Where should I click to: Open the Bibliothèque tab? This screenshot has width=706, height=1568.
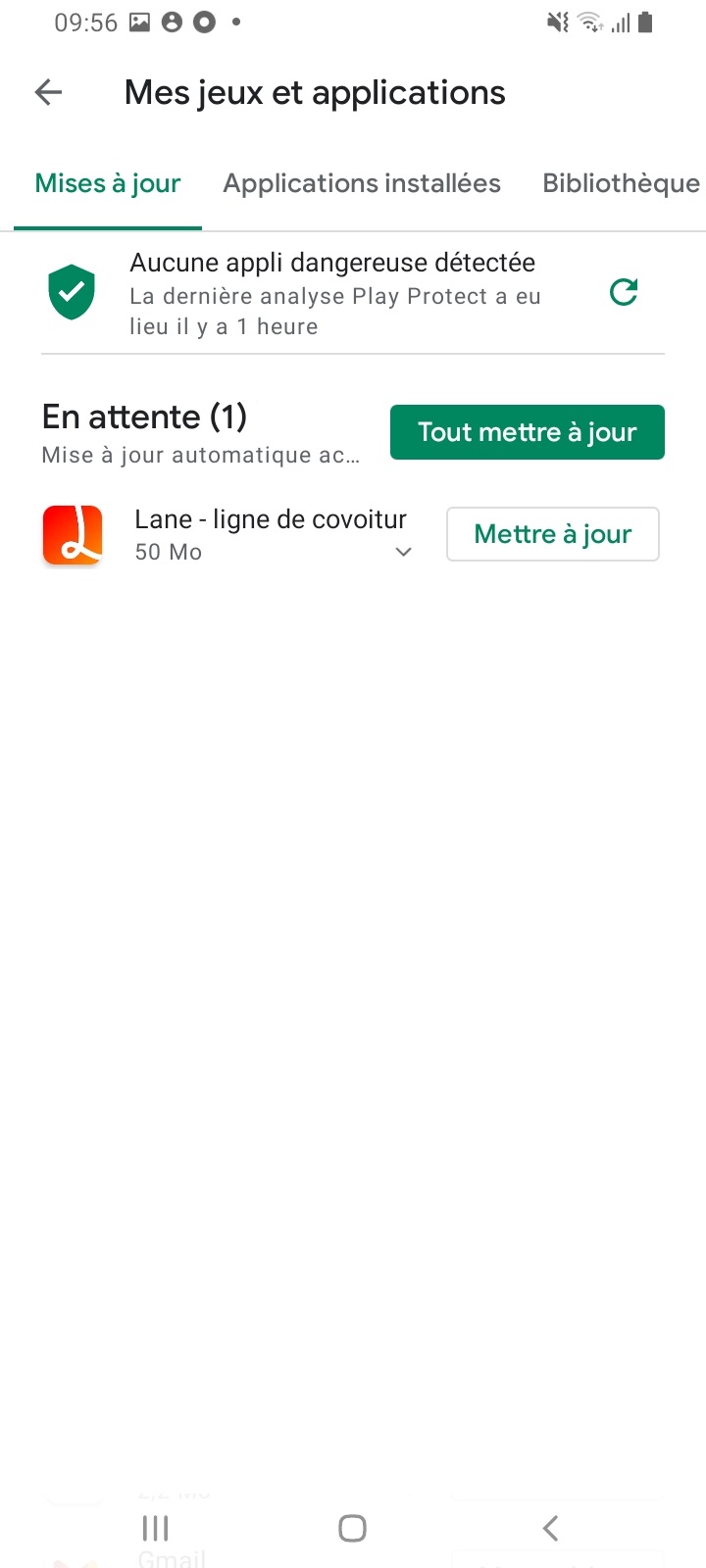point(621,183)
